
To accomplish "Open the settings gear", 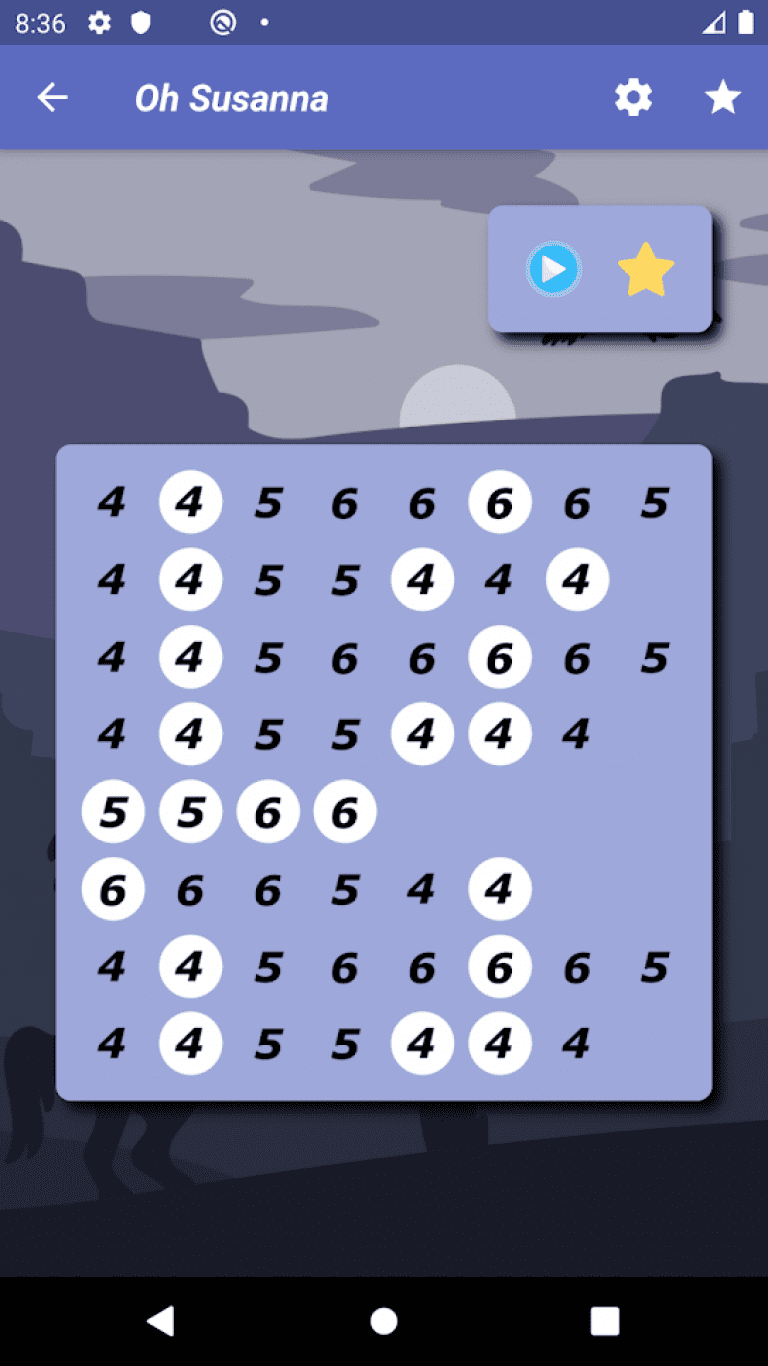I will pyautogui.click(x=633, y=98).
